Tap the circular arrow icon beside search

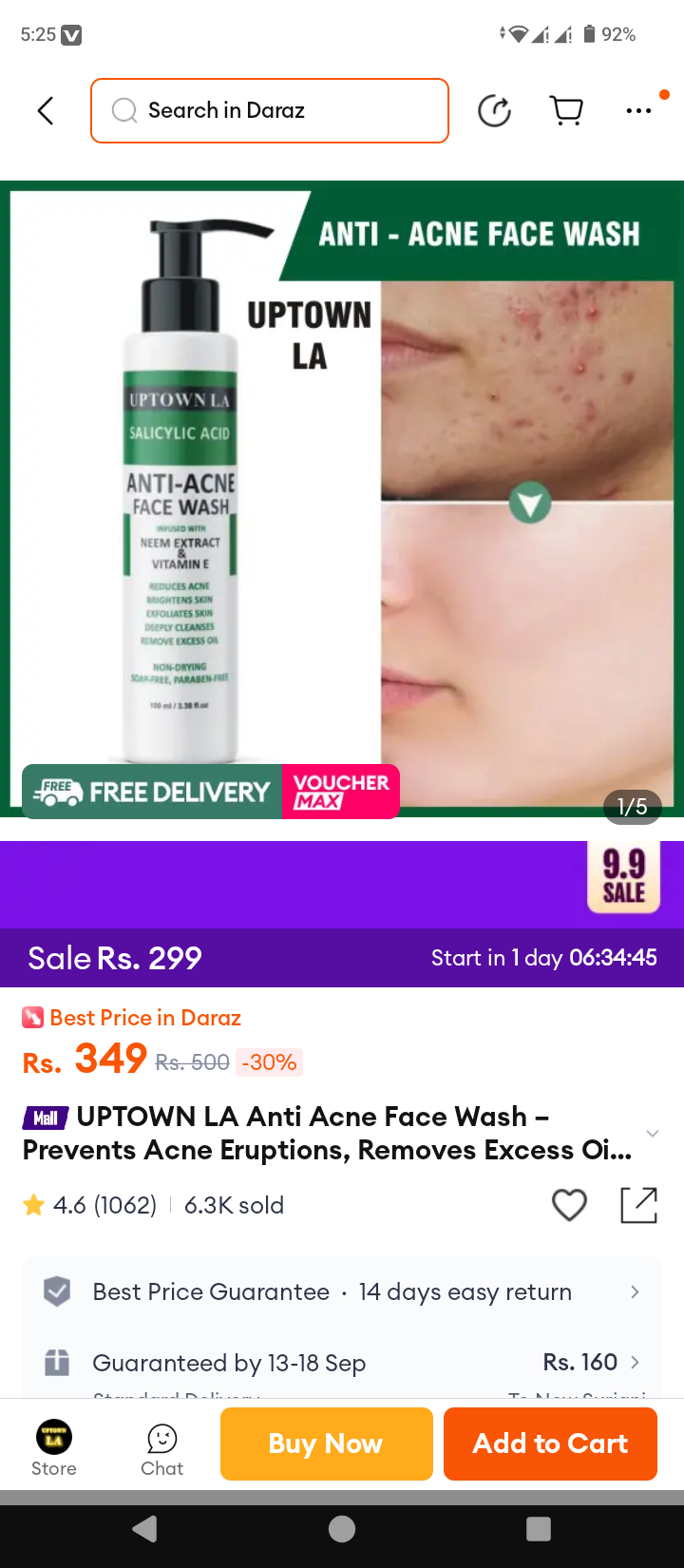click(494, 111)
